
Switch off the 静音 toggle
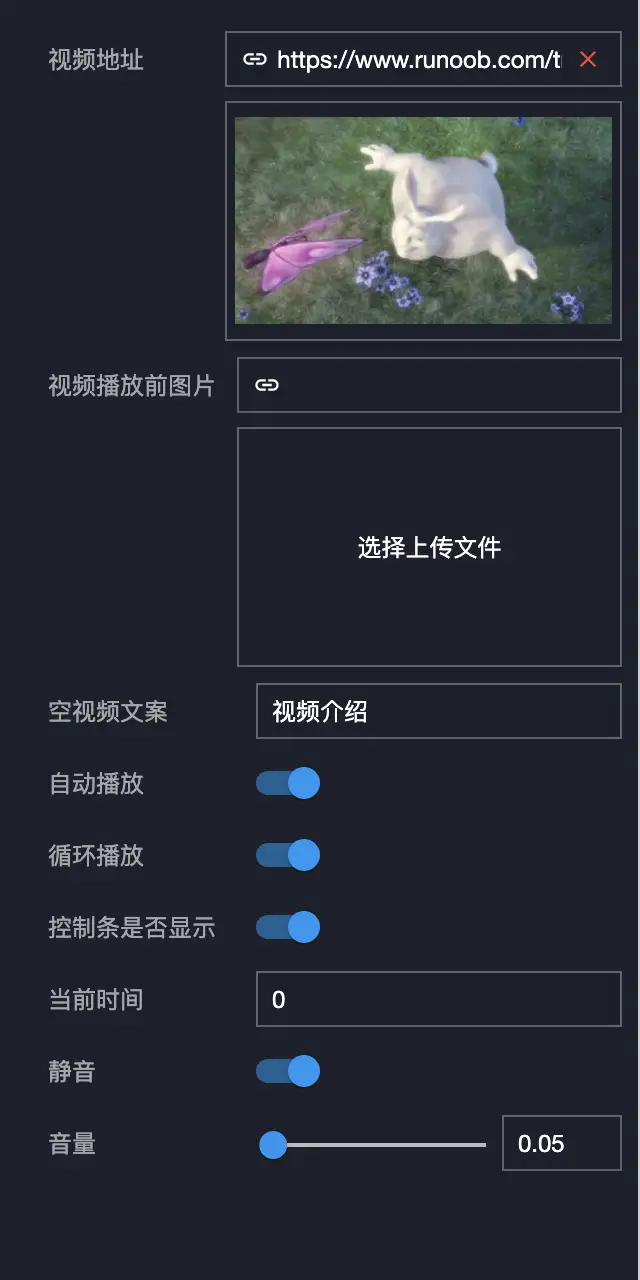288,1071
